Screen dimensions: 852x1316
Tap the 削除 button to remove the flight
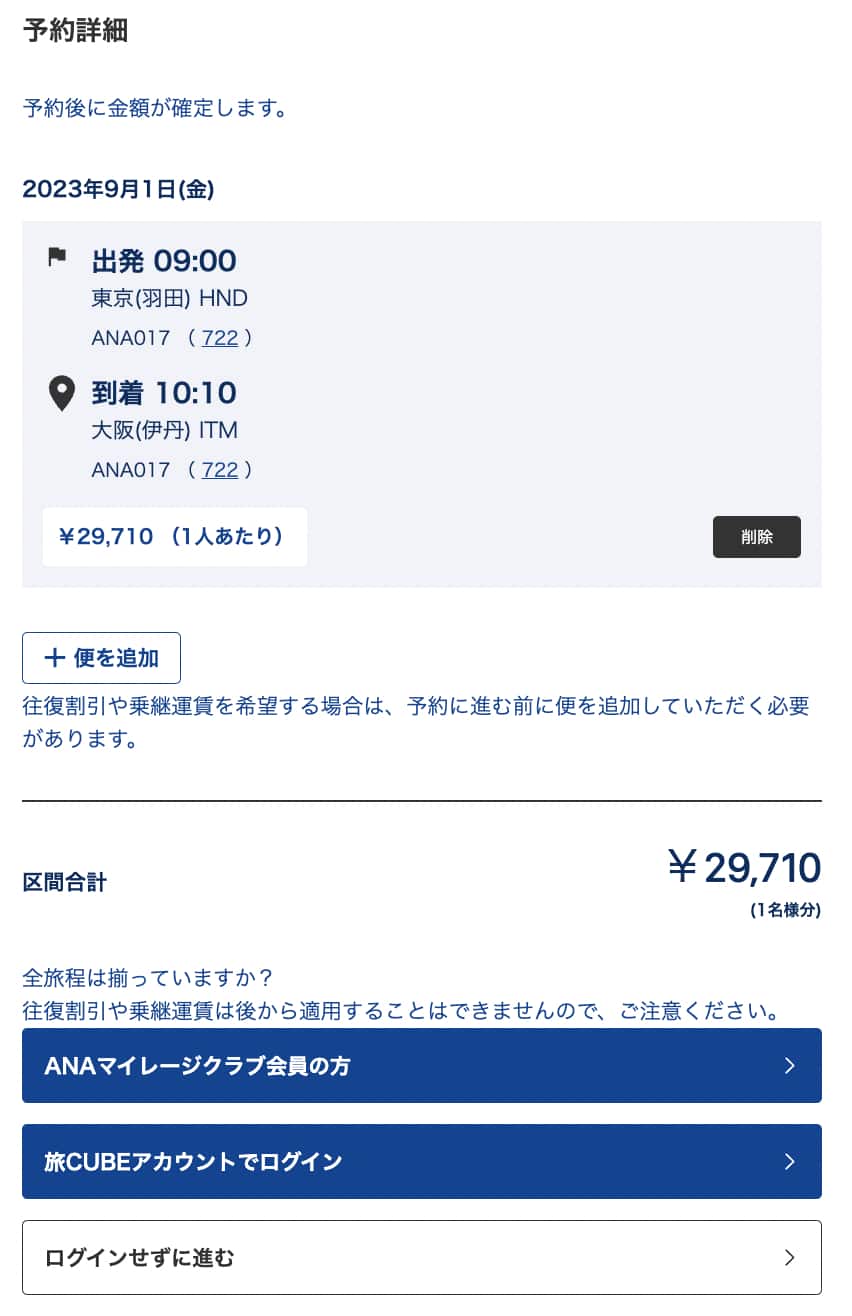click(756, 537)
